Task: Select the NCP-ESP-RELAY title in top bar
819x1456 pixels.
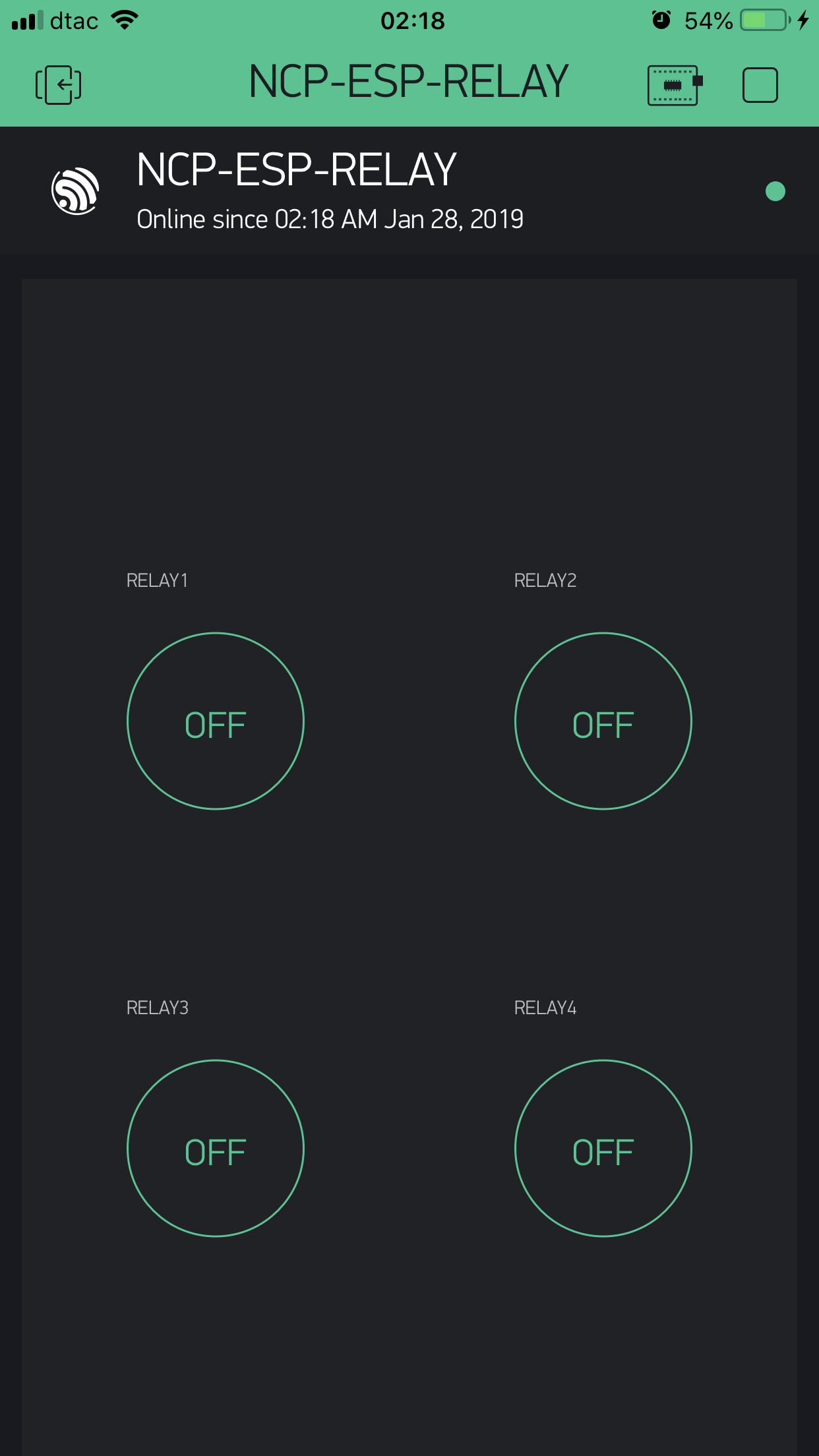Action: 408,80
